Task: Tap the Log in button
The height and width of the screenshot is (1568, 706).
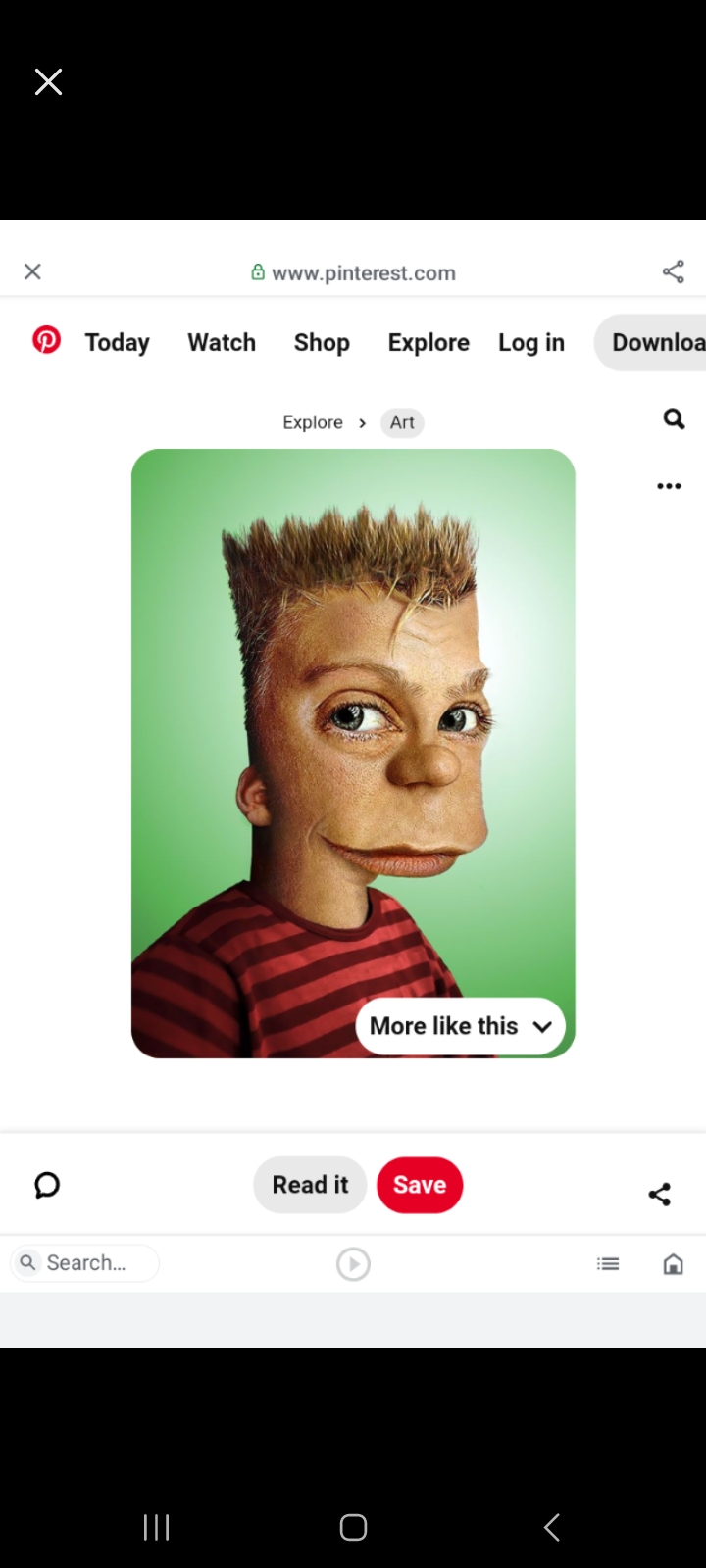Action: coord(531,342)
